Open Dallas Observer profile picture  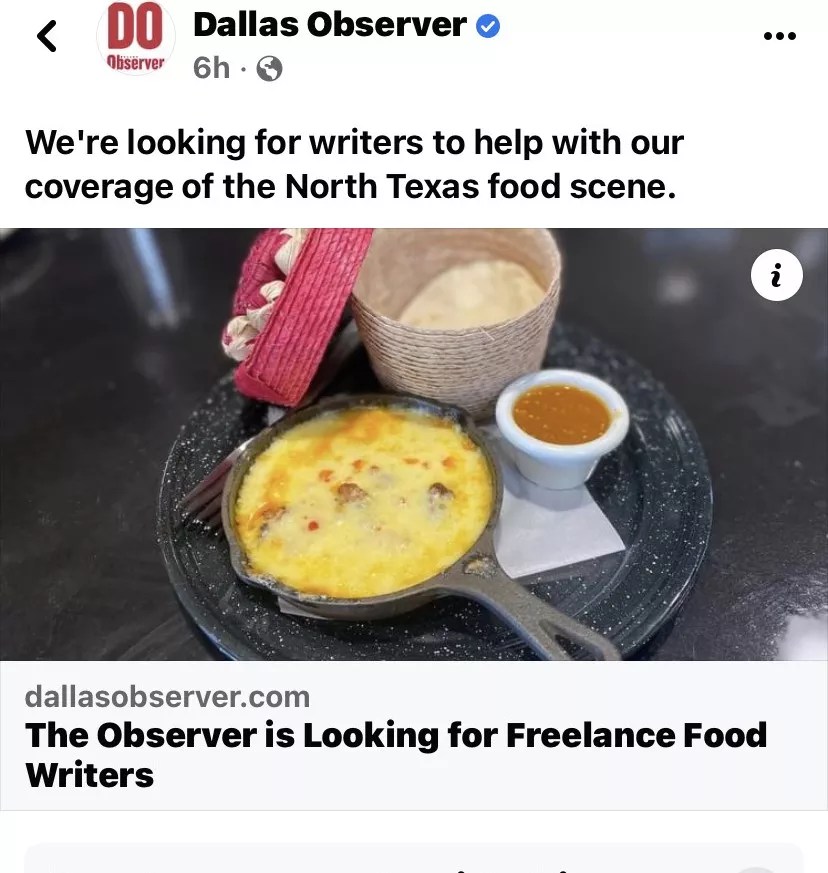click(135, 39)
